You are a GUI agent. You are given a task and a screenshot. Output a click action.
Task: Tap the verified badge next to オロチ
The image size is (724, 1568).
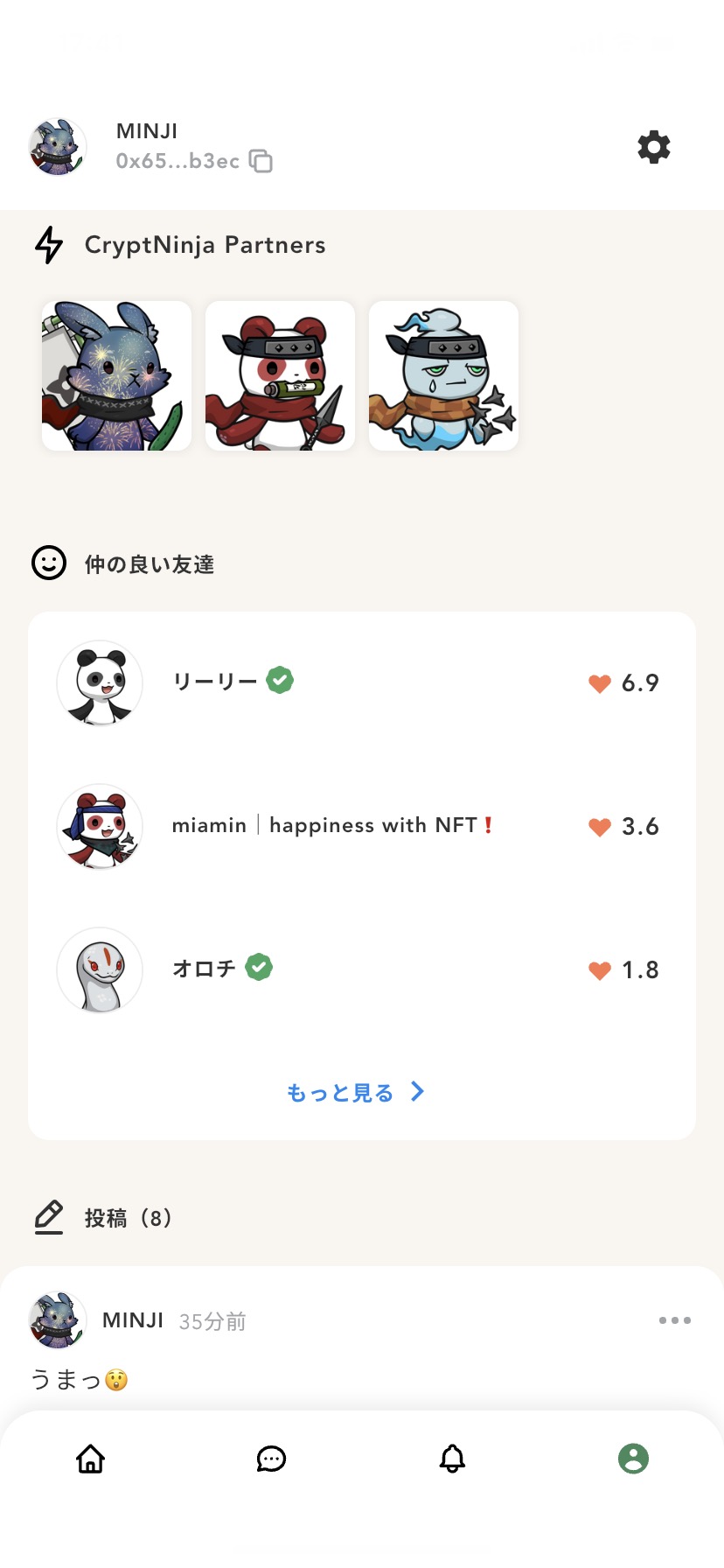[x=258, y=967]
